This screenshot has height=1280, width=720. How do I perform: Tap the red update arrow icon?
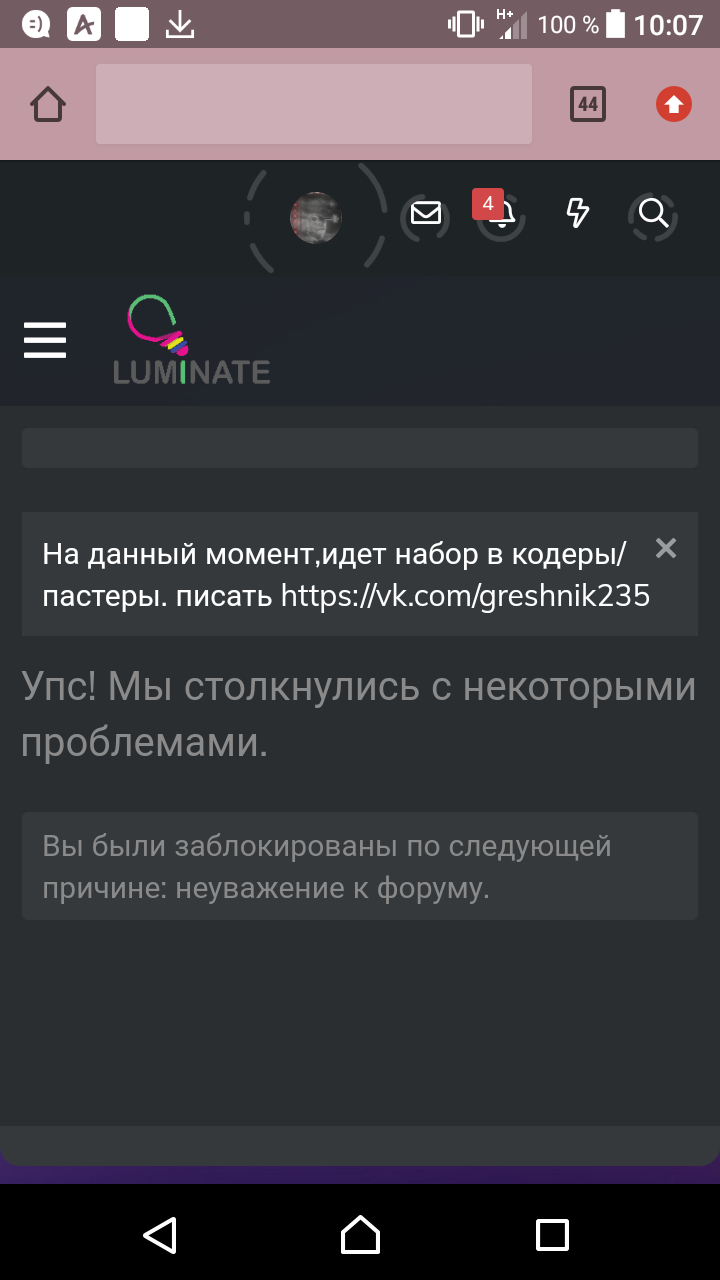tap(673, 104)
